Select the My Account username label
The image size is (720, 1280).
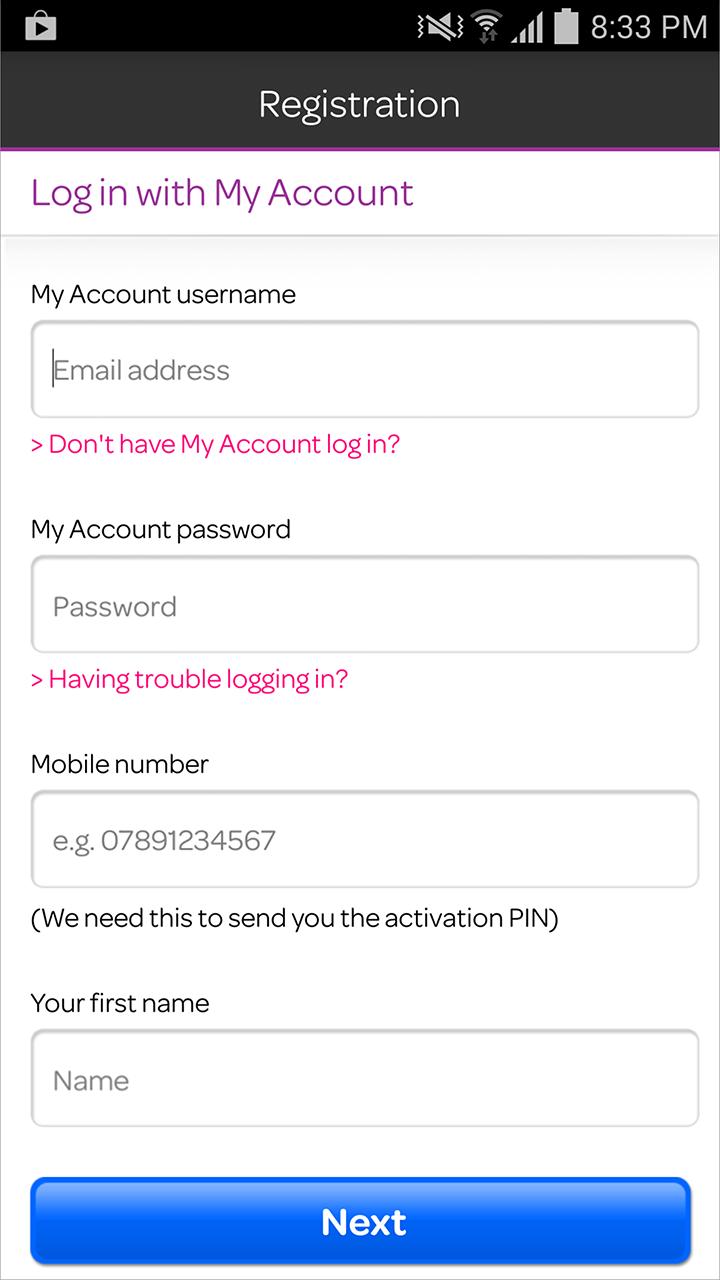[x=163, y=294]
